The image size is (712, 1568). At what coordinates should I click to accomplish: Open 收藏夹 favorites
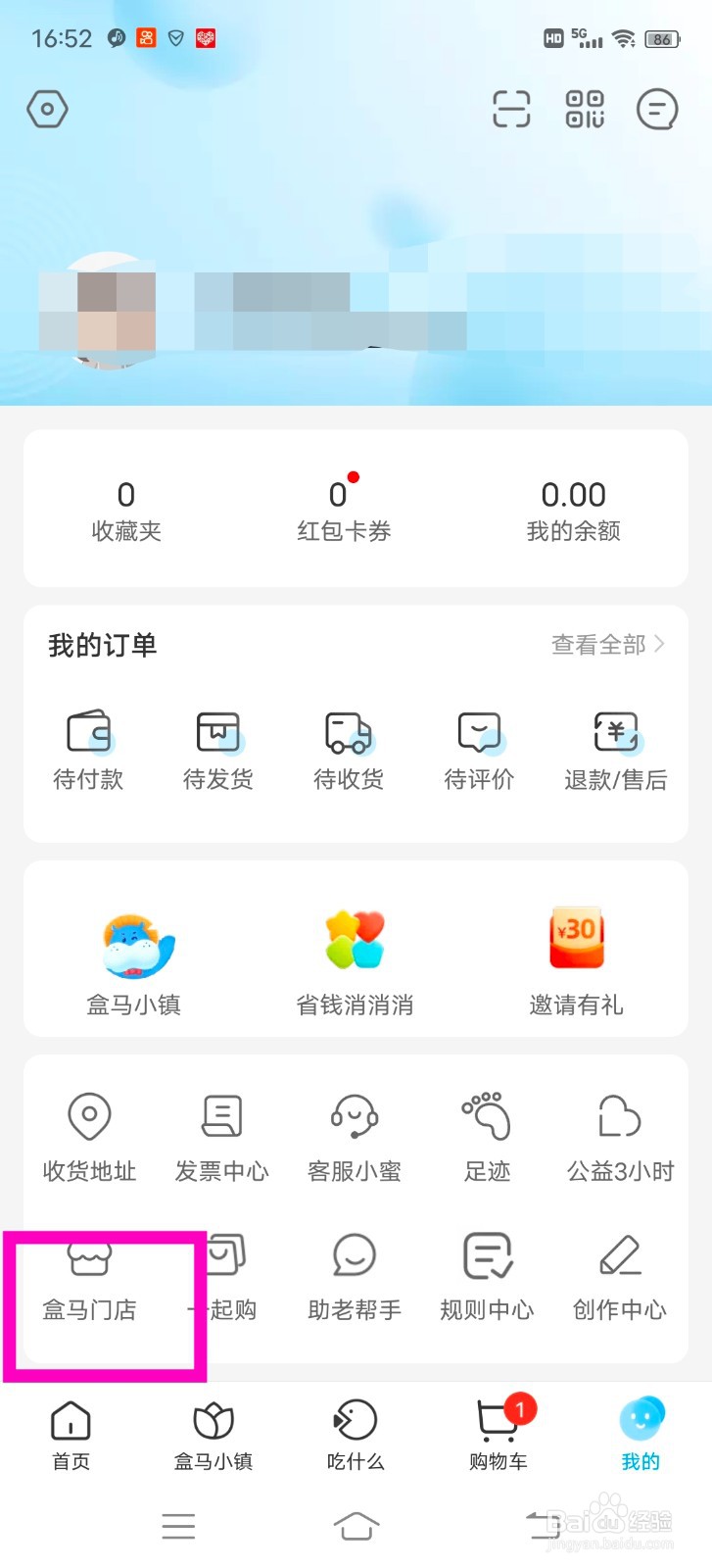[x=126, y=511]
